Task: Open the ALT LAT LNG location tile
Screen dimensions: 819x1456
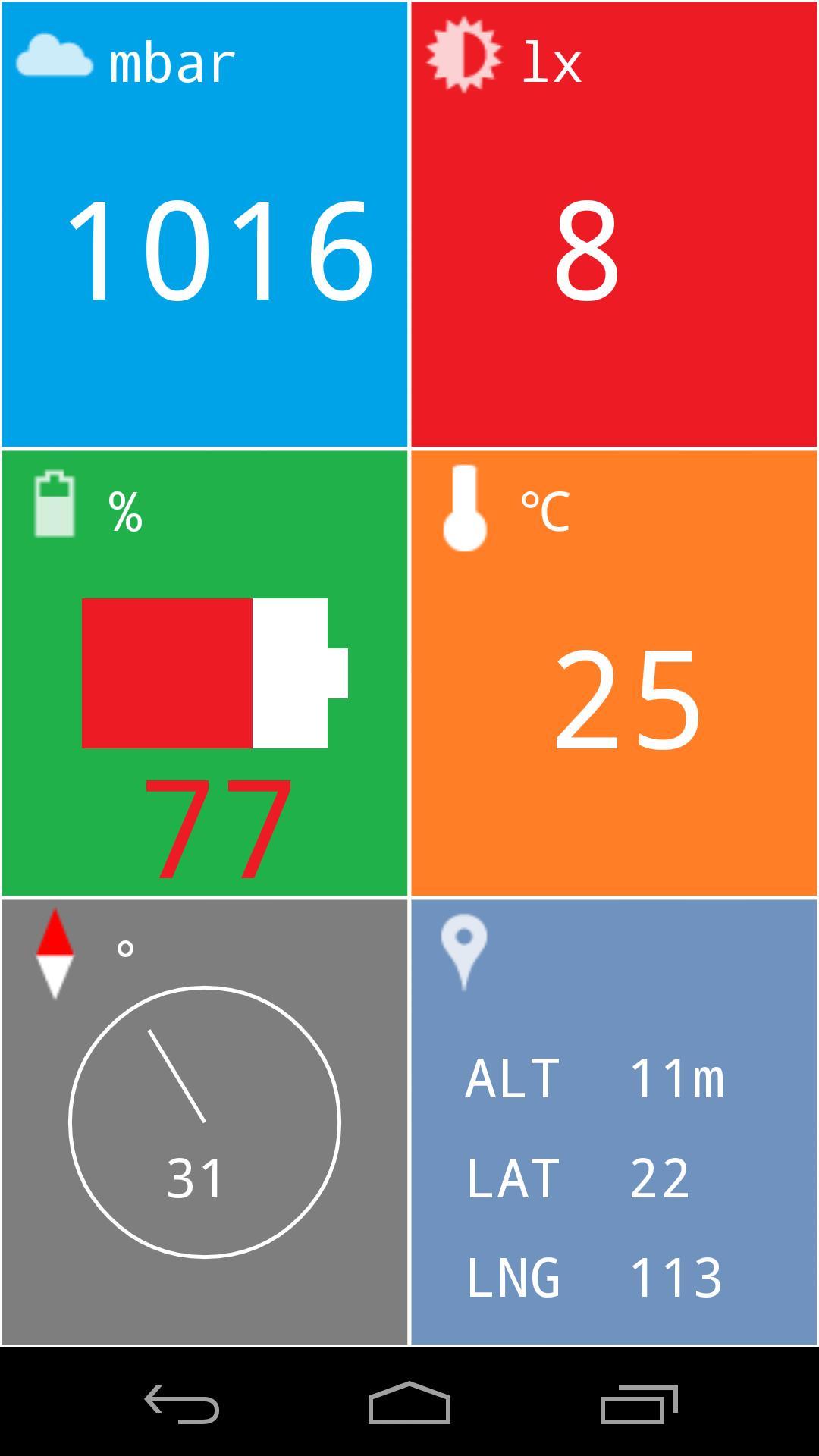Action: (614, 1122)
